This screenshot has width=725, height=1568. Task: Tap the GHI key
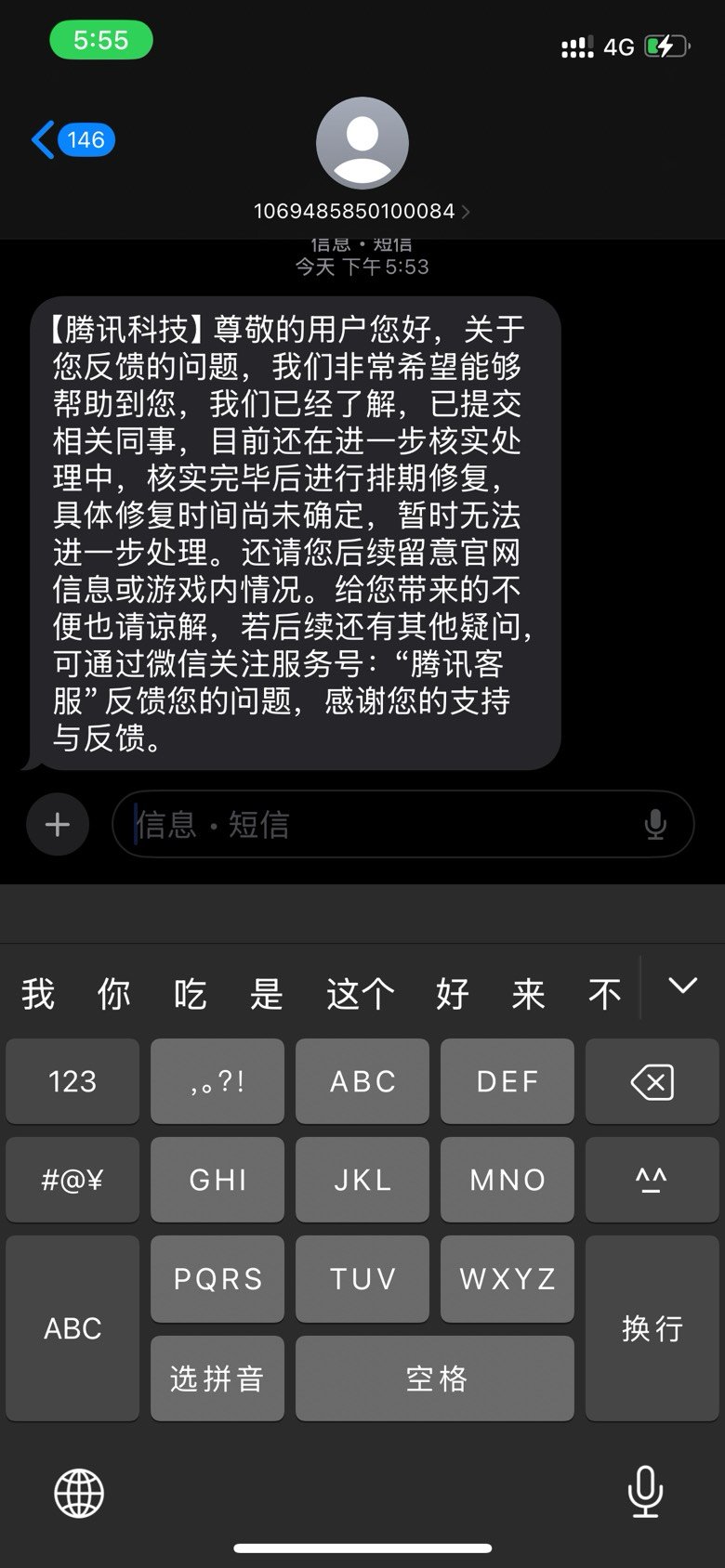(x=217, y=1180)
